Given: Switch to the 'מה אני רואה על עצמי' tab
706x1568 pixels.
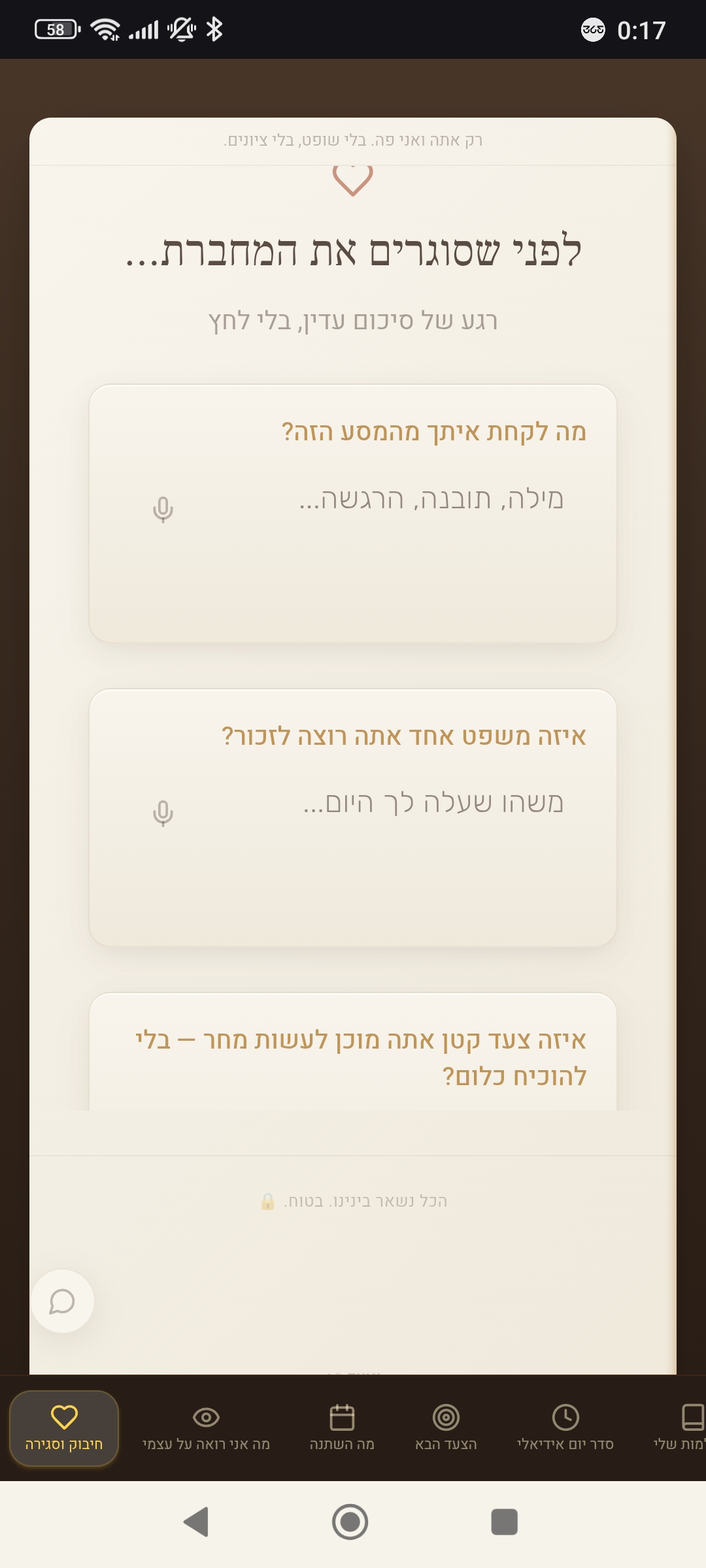Looking at the screenshot, I should tap(206, 1428).
